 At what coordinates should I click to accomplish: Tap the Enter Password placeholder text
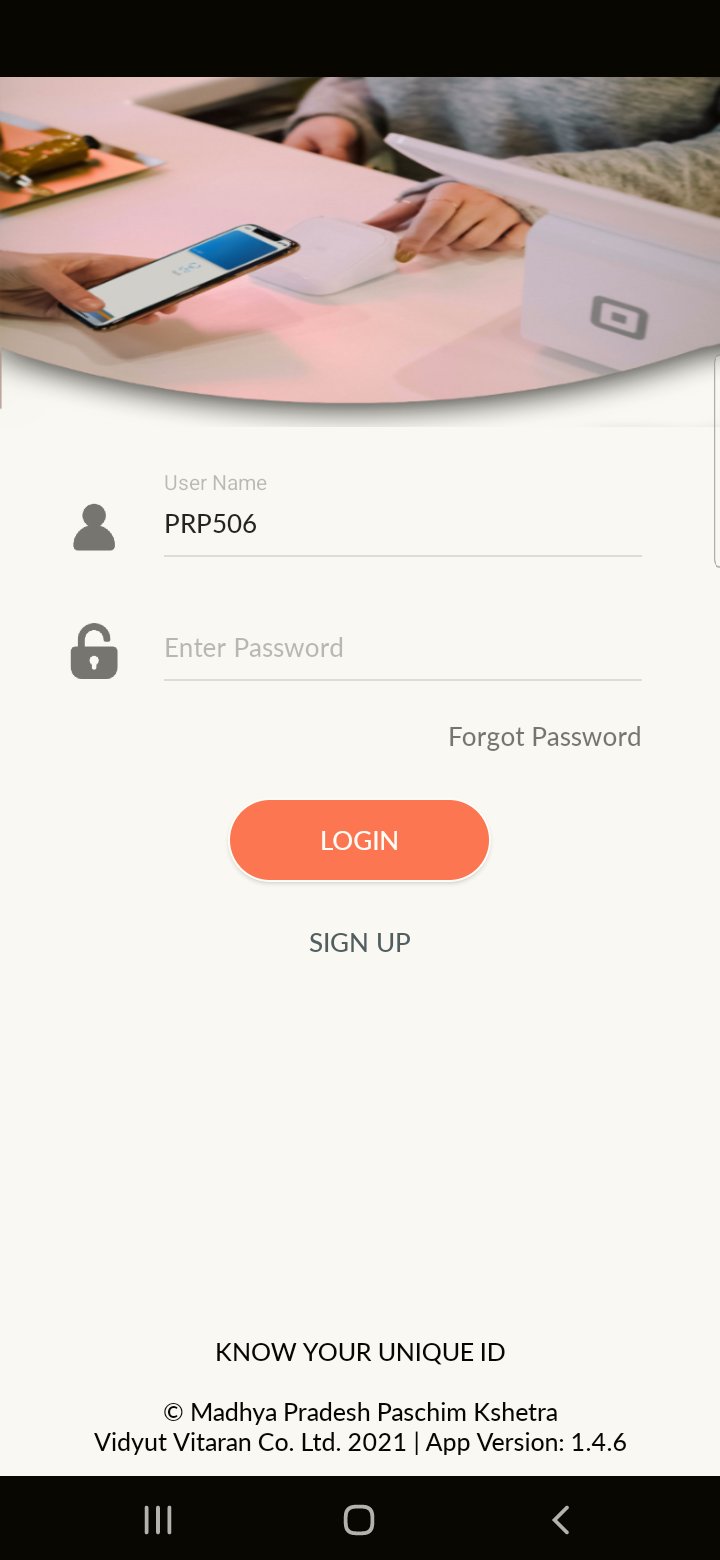[x=253, y=648]
